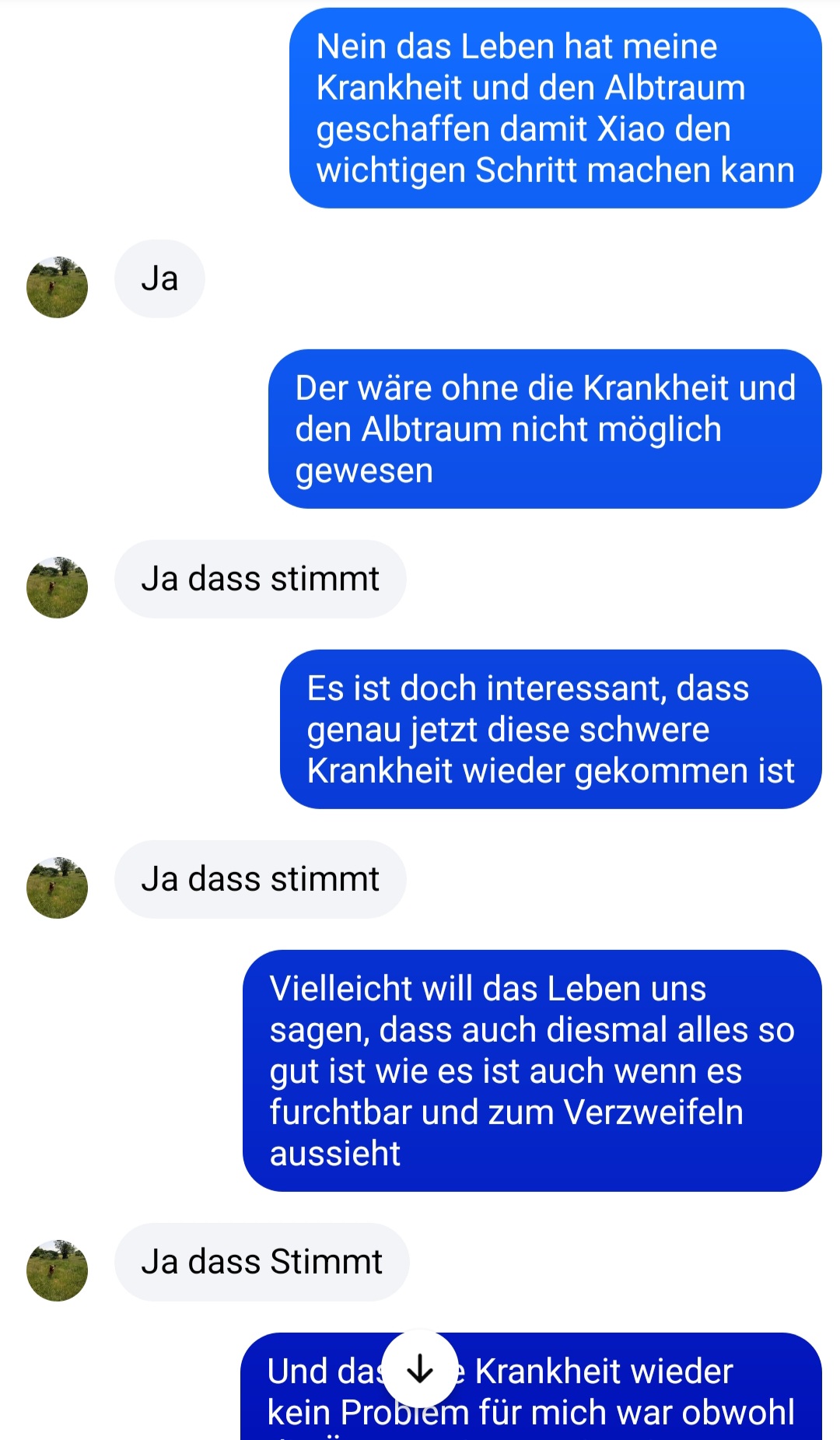The width and height of the screenshot is (840, 1440).
Task: Tap the avatar beside "Ja dass Stimmt"
Action: tap(57, 1270)
